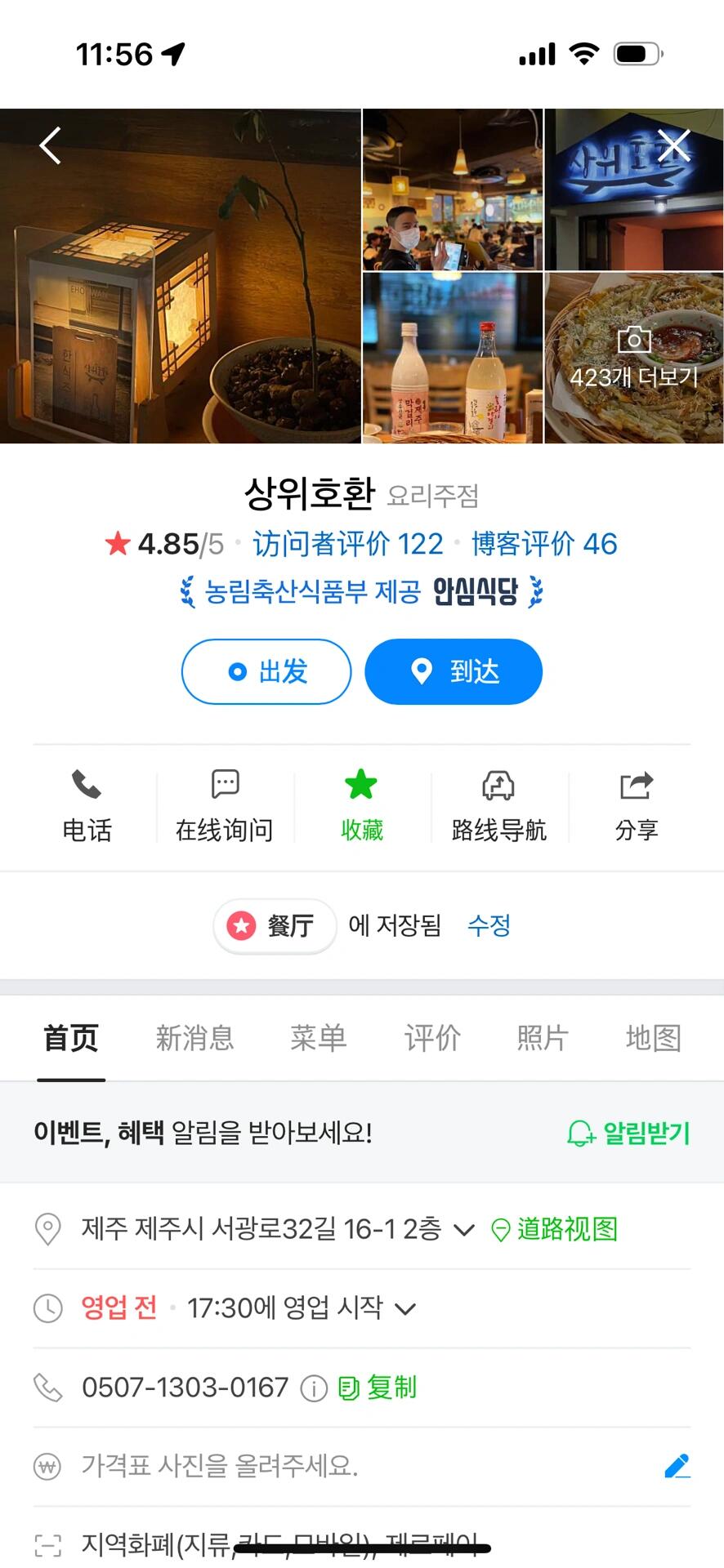Go back with the top-left arrow
The width and height of the screenshot is (724, 1568).
point(50,146)
